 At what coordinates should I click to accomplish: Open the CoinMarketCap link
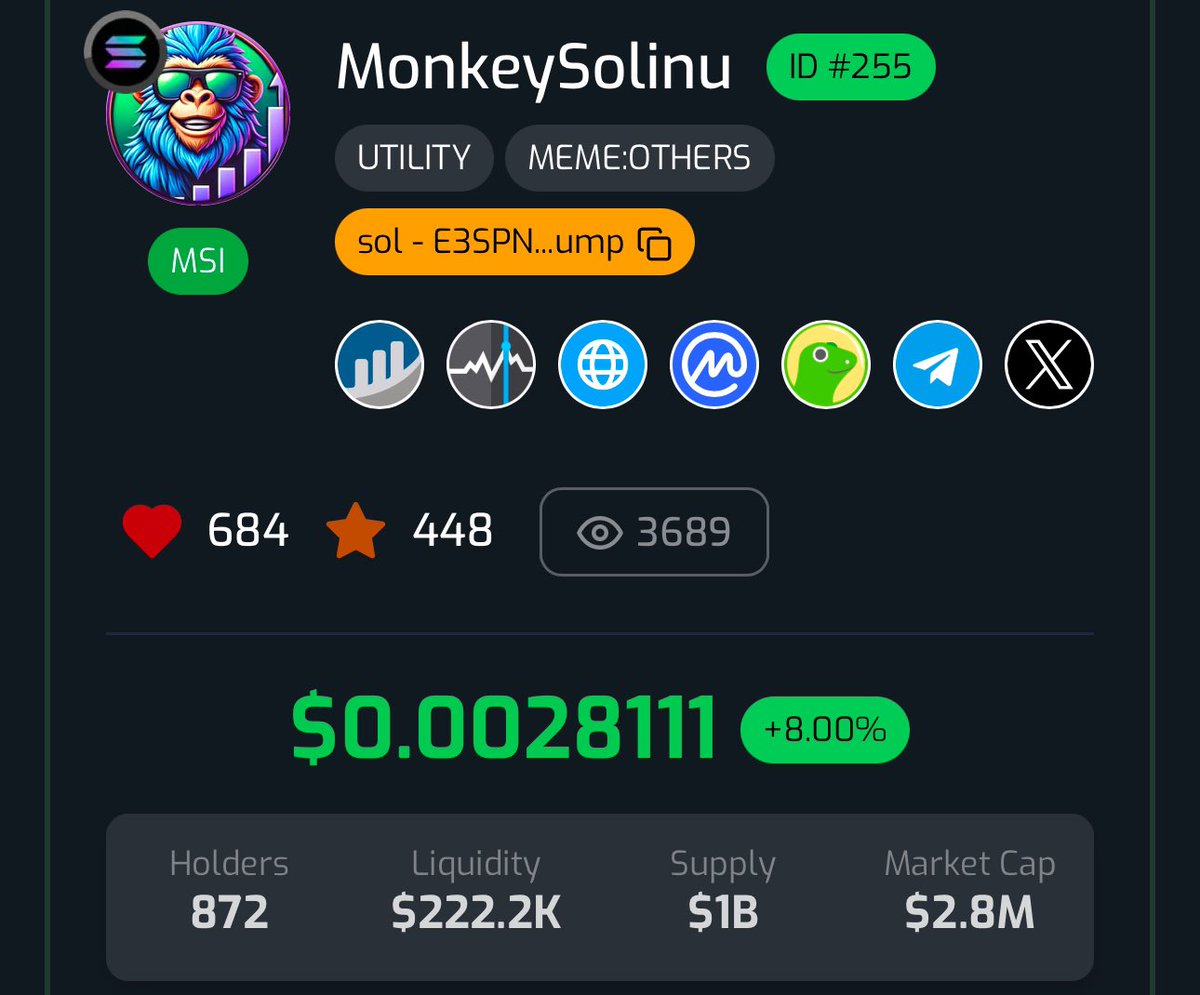tap(714, 364)
